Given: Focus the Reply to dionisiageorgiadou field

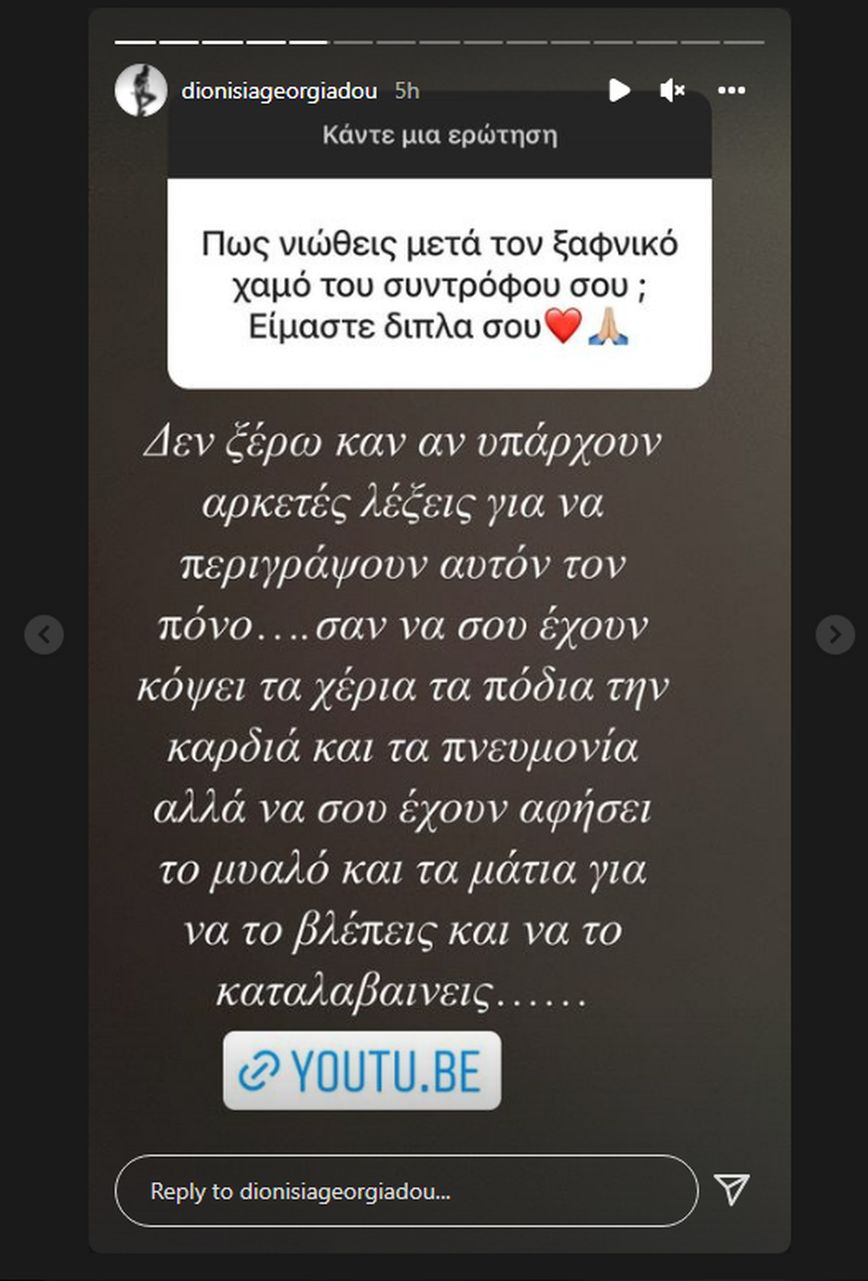Looking at the screenshot, I should [x=406, y=1191].
